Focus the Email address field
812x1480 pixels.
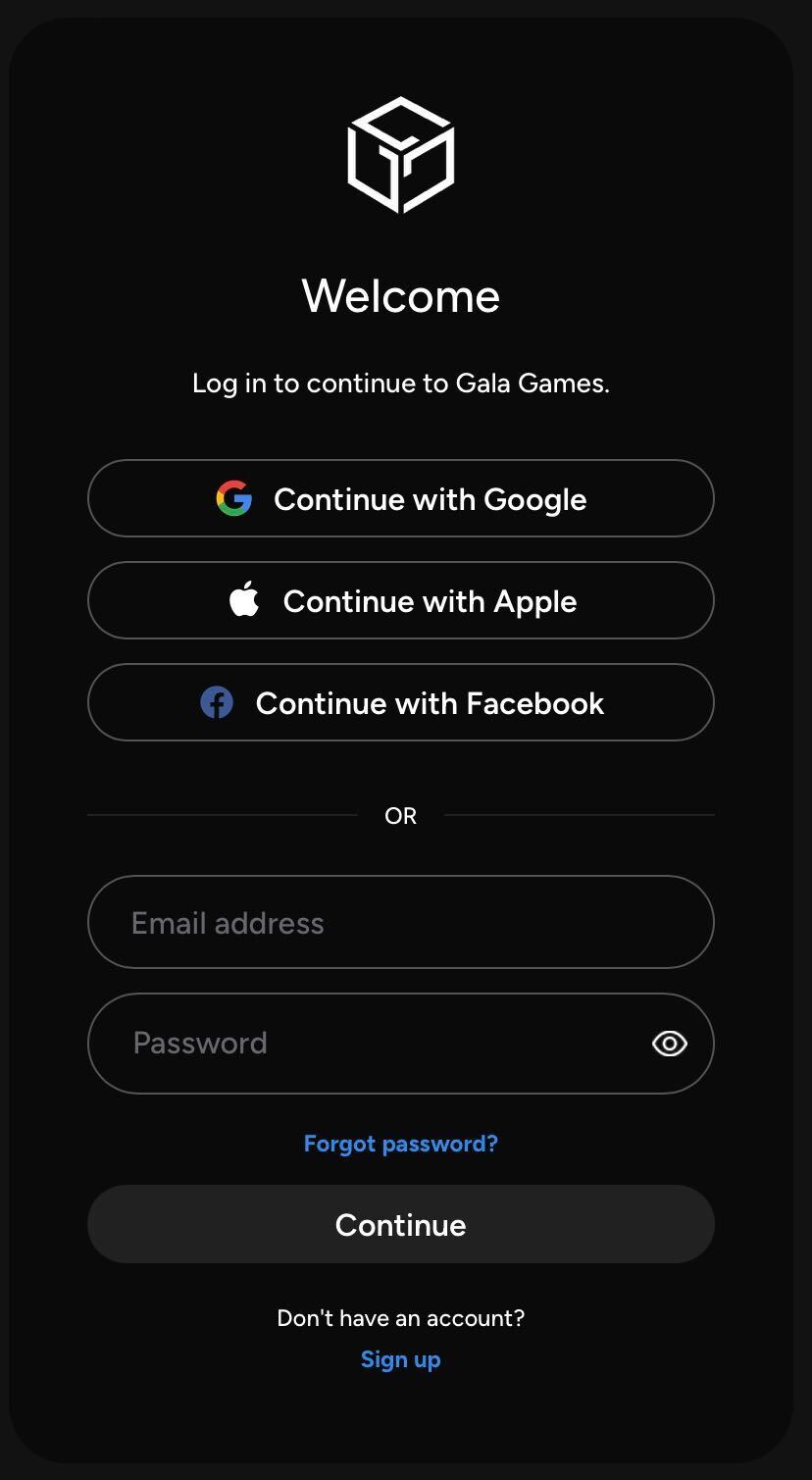tap(400, 922)
